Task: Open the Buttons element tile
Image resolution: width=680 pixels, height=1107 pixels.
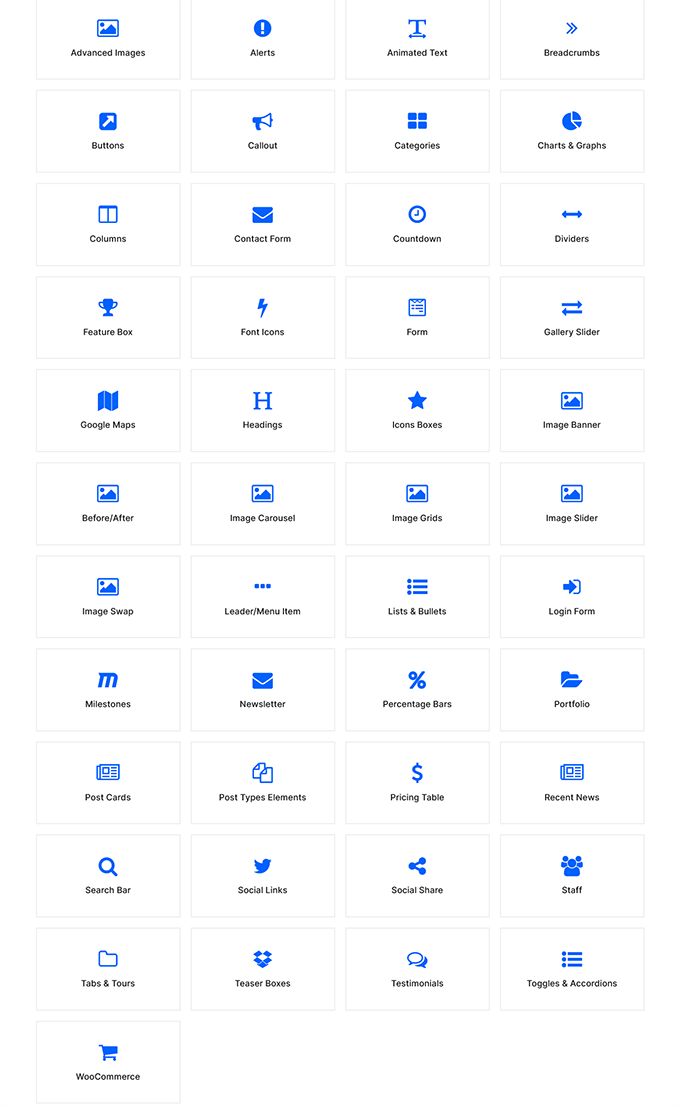Action: coord(108,131)
